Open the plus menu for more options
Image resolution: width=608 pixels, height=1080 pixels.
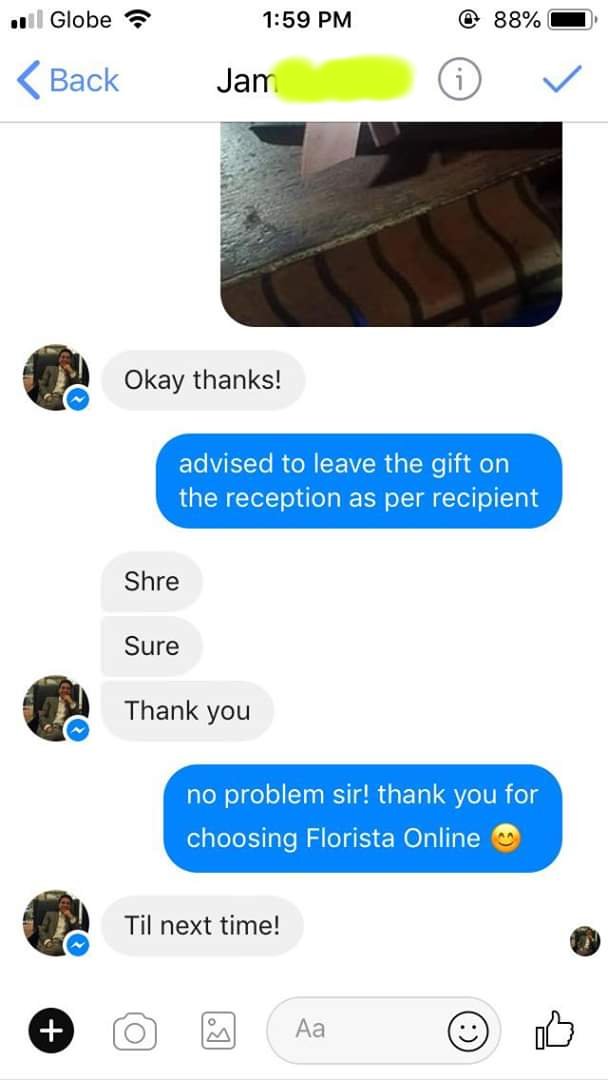coord(53,1029)
